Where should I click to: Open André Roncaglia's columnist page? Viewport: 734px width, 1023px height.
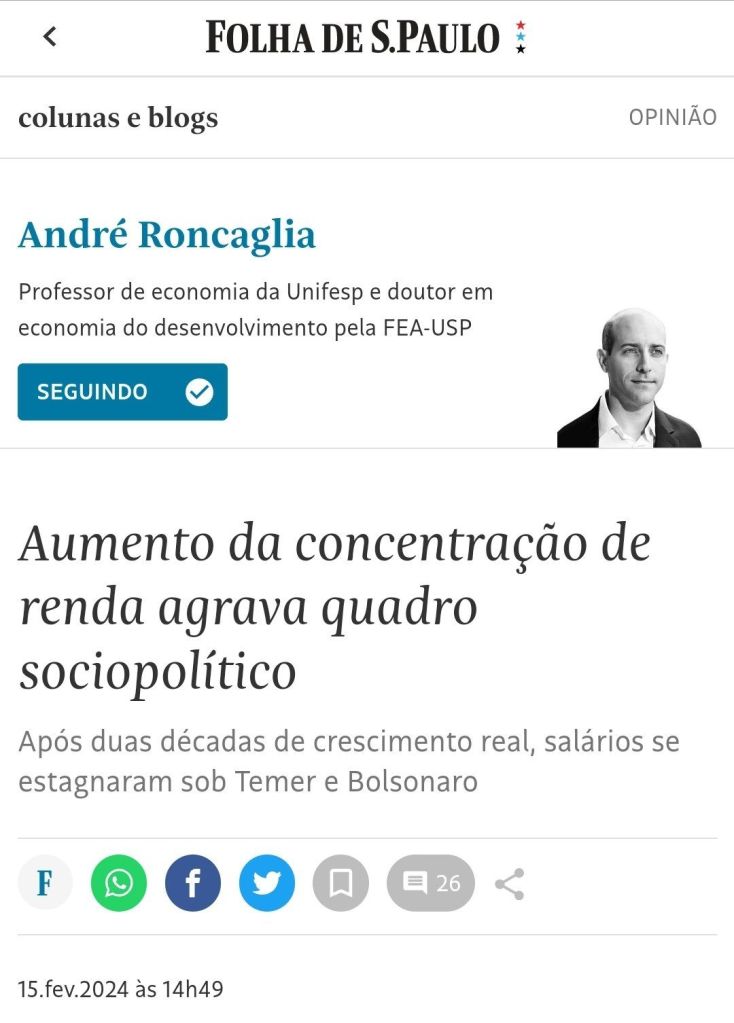click(x=167, y=234)
